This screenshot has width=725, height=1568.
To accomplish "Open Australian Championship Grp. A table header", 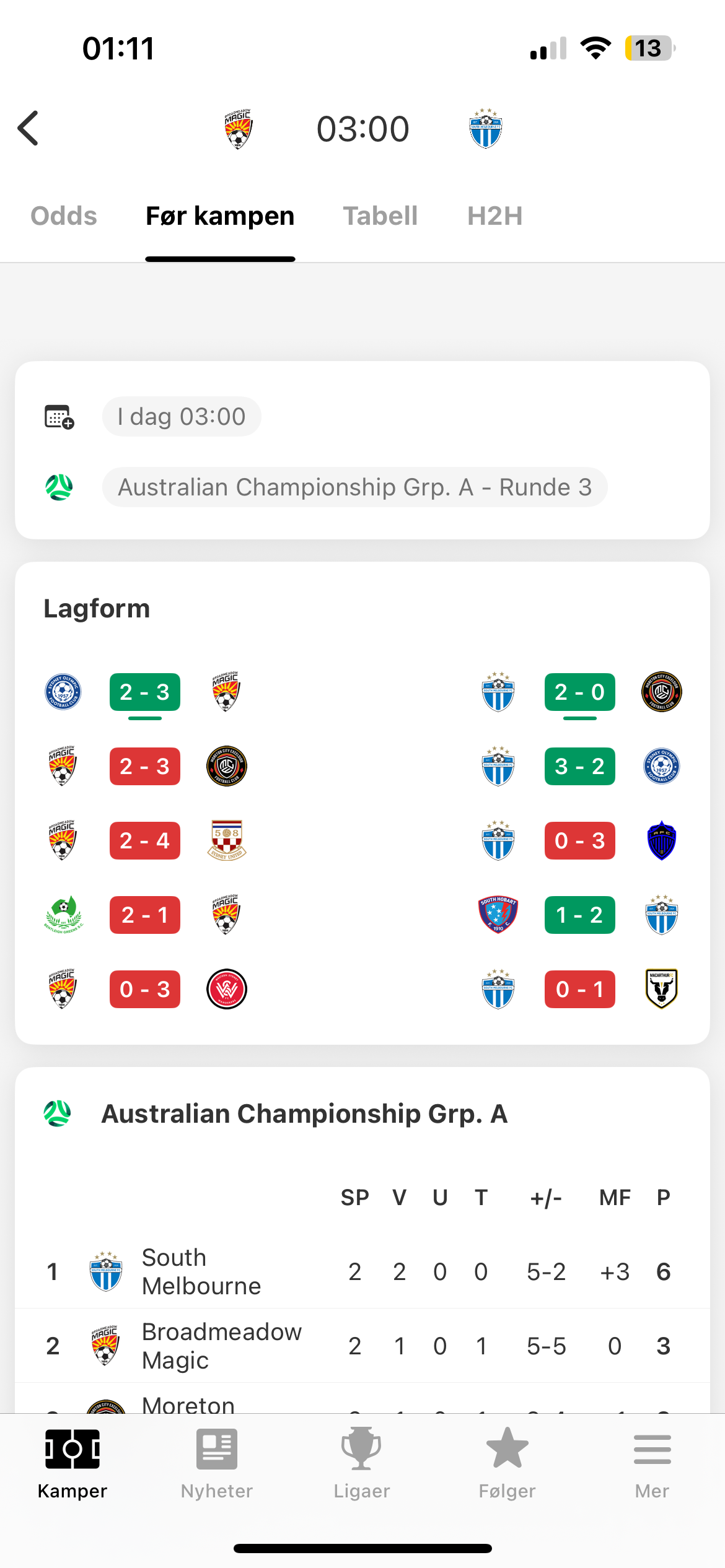I will (x=304, y=1113).
